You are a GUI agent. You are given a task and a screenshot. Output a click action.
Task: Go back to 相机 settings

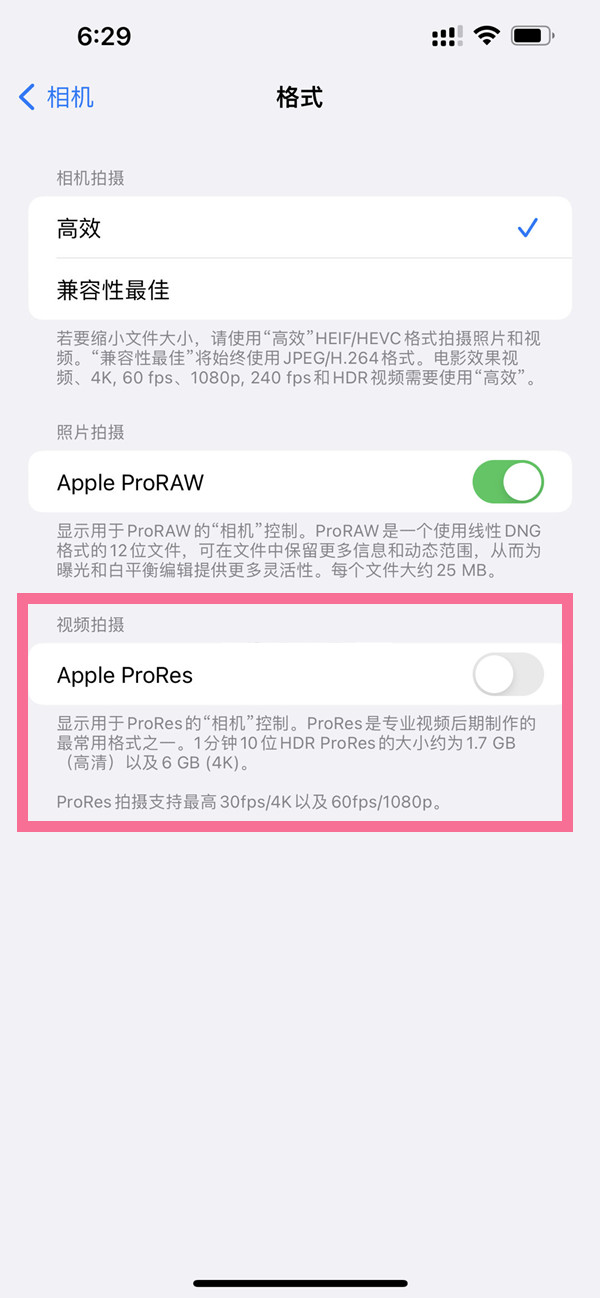click(x=57, y=97)
